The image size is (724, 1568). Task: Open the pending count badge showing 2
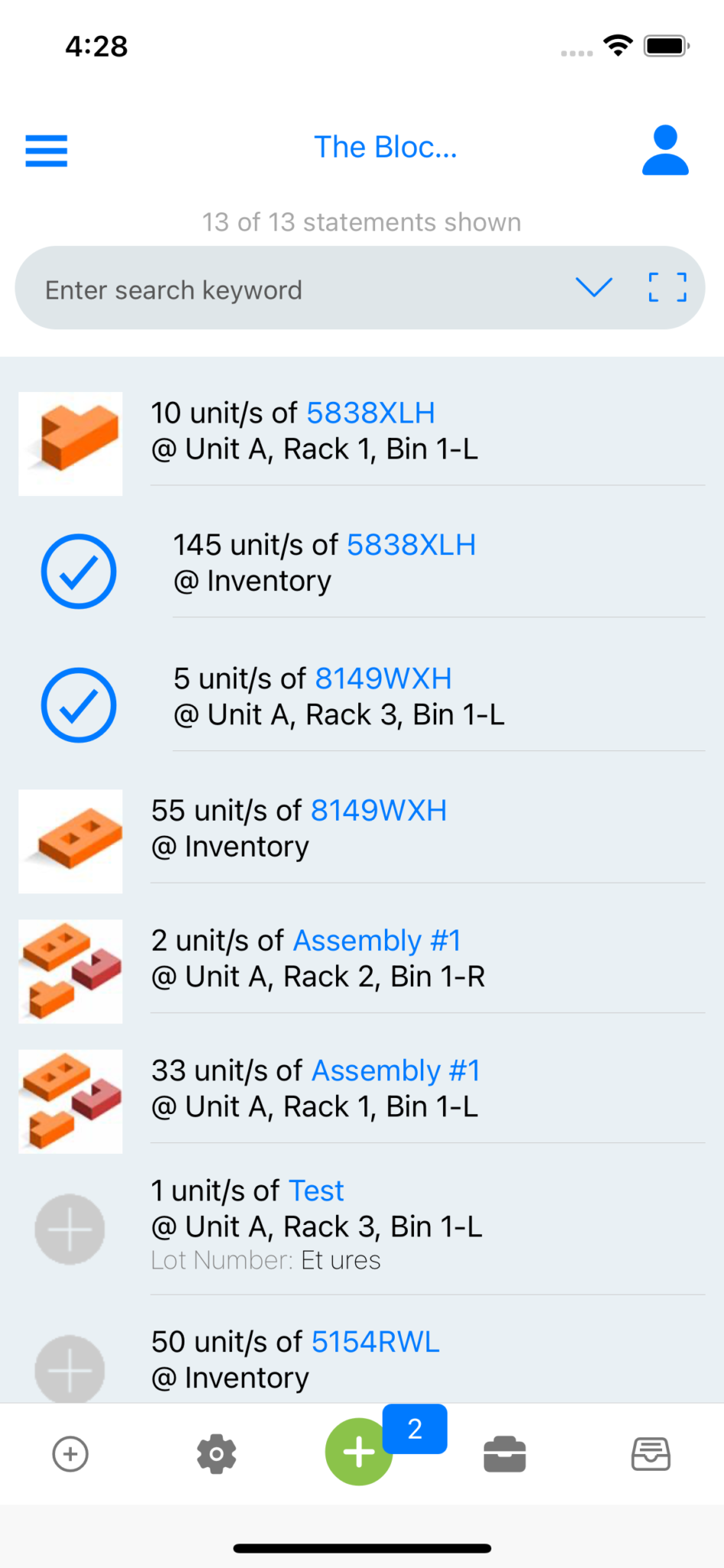[x=415, y=1427]
